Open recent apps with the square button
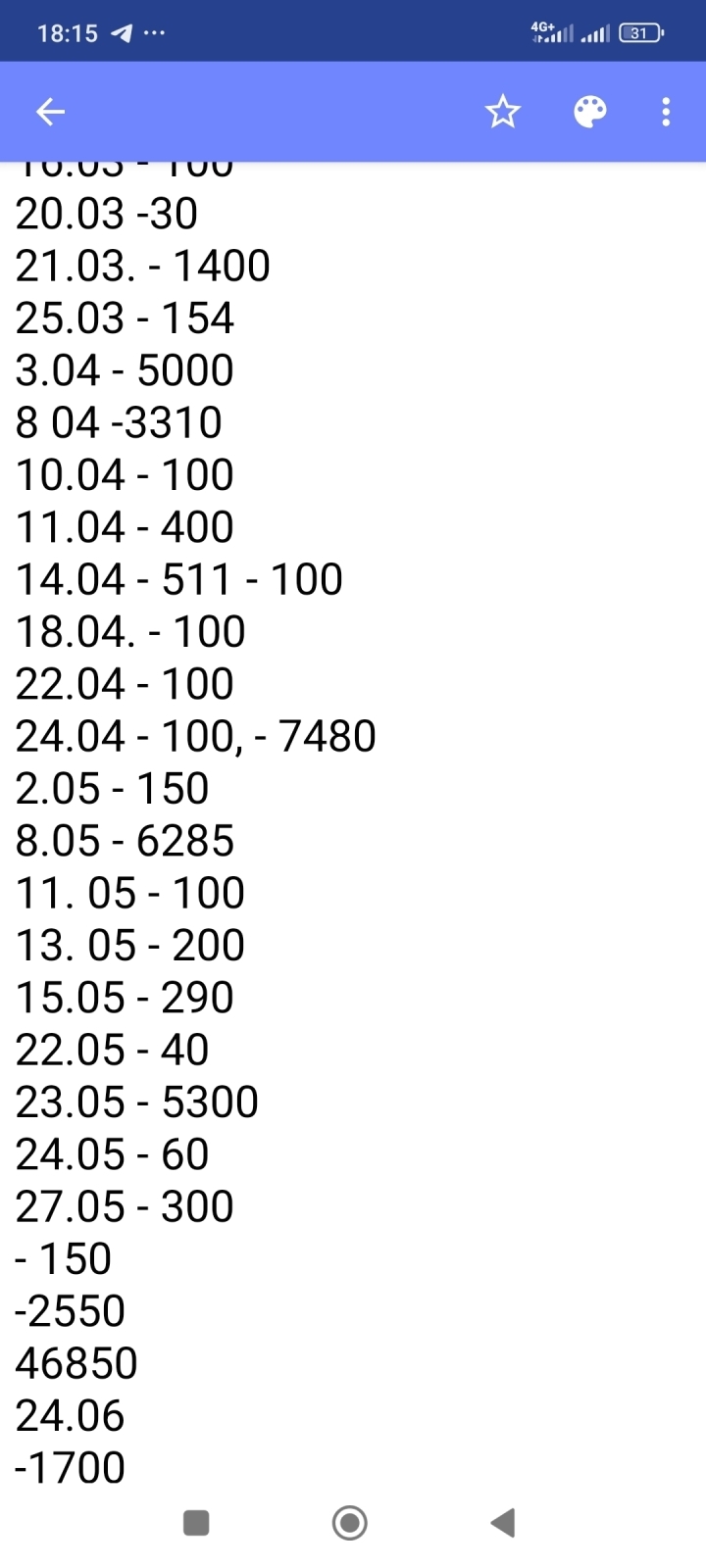This screenshot has width=706, height=1568. [196, 1522]
